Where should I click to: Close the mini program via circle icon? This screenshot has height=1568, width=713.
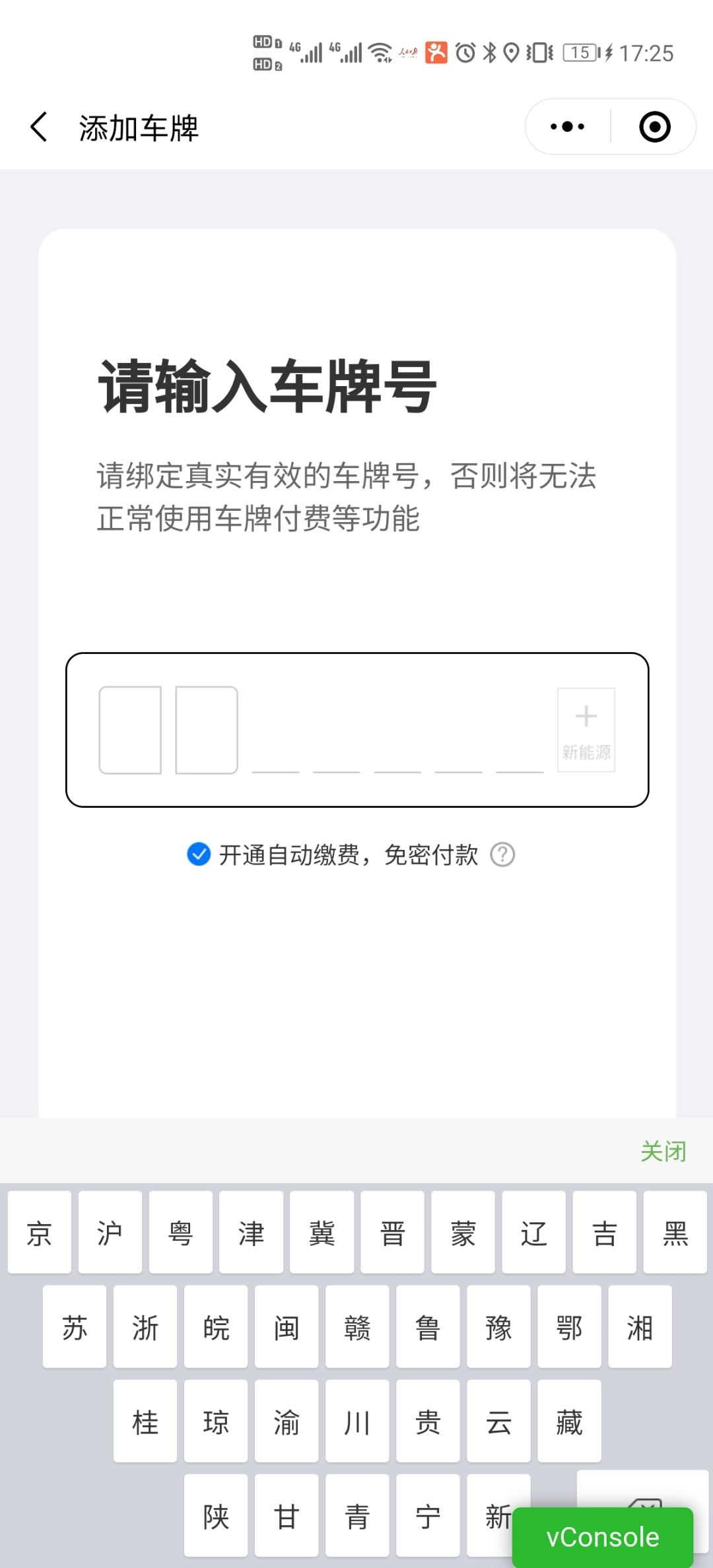654,127
